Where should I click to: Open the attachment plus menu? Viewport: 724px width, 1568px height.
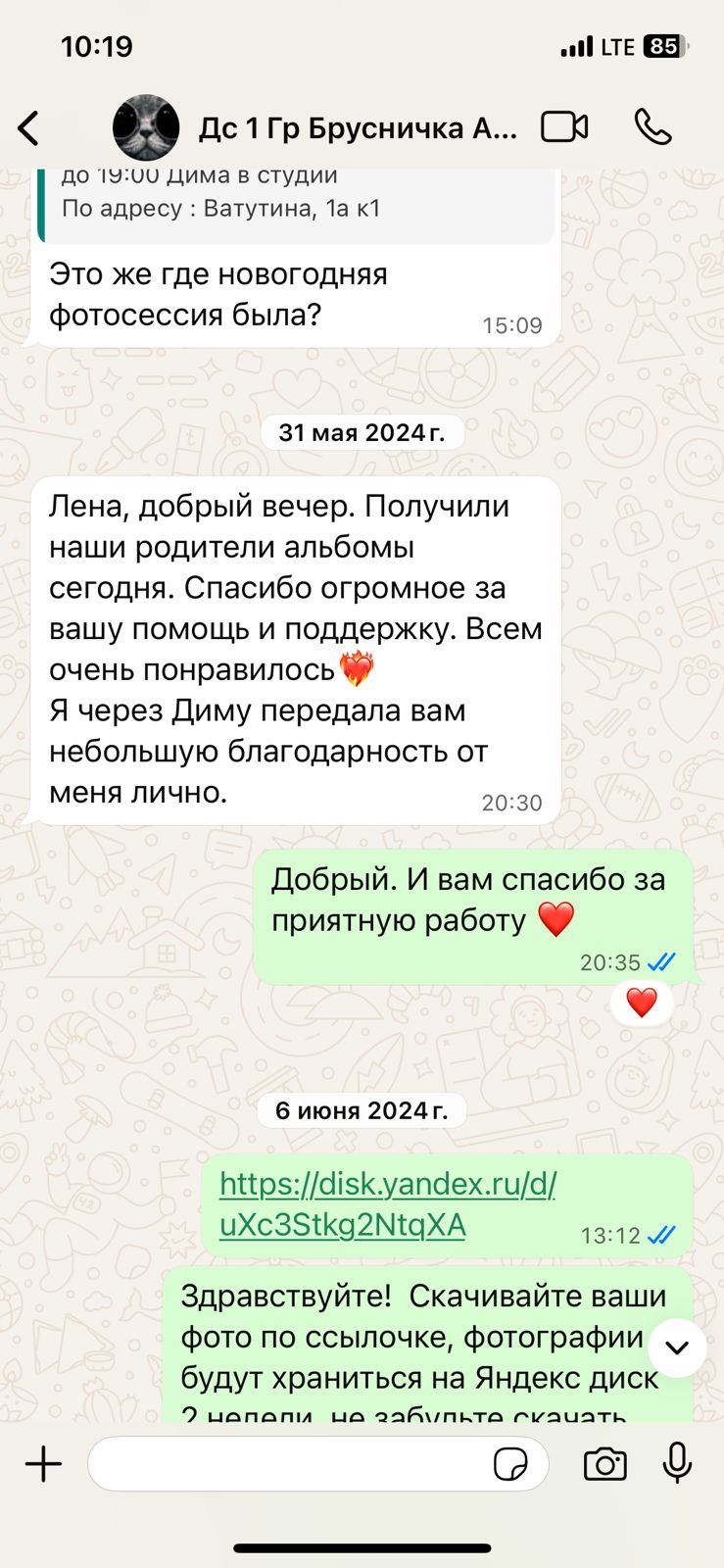tap(43, 1464)
